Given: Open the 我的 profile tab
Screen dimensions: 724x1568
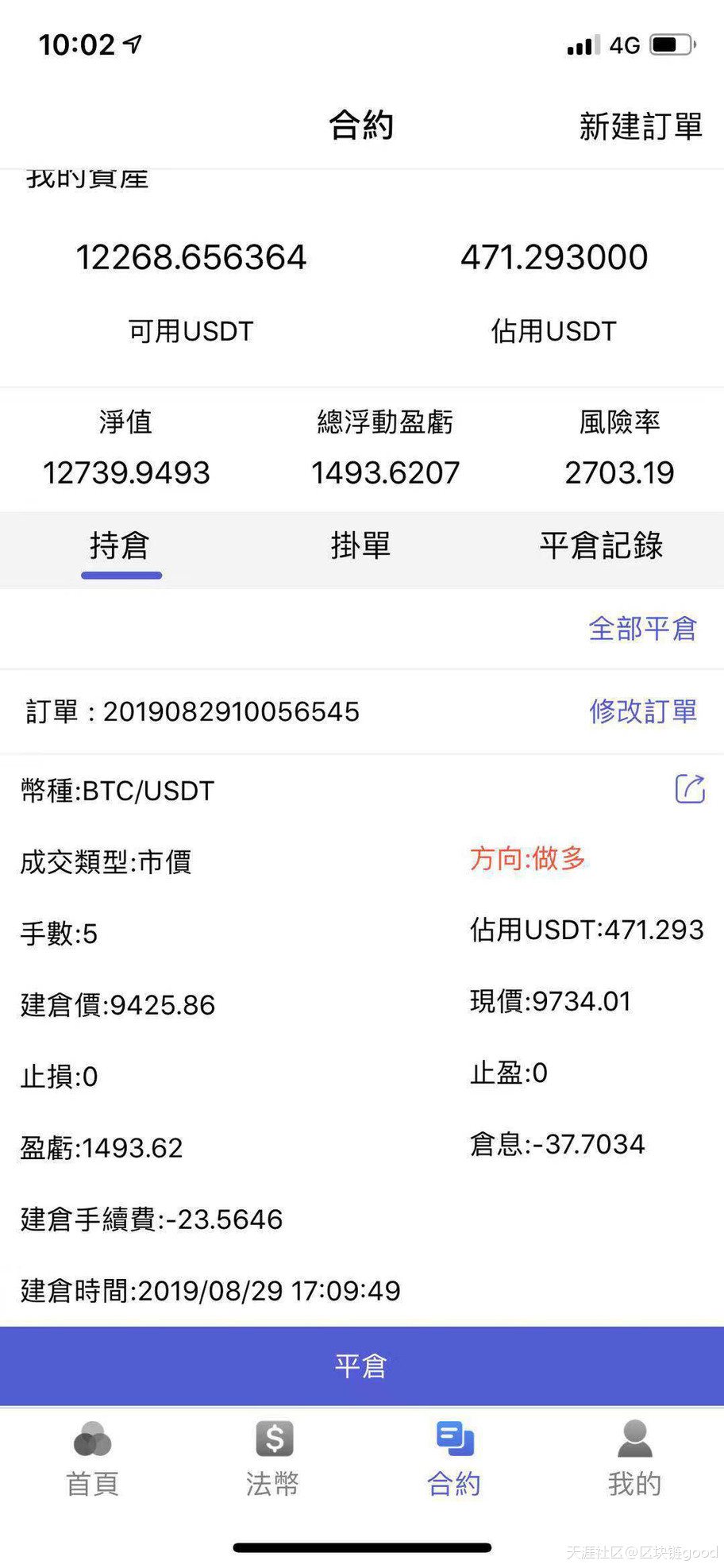Looking at the screenshot, I should point(634,1459).
